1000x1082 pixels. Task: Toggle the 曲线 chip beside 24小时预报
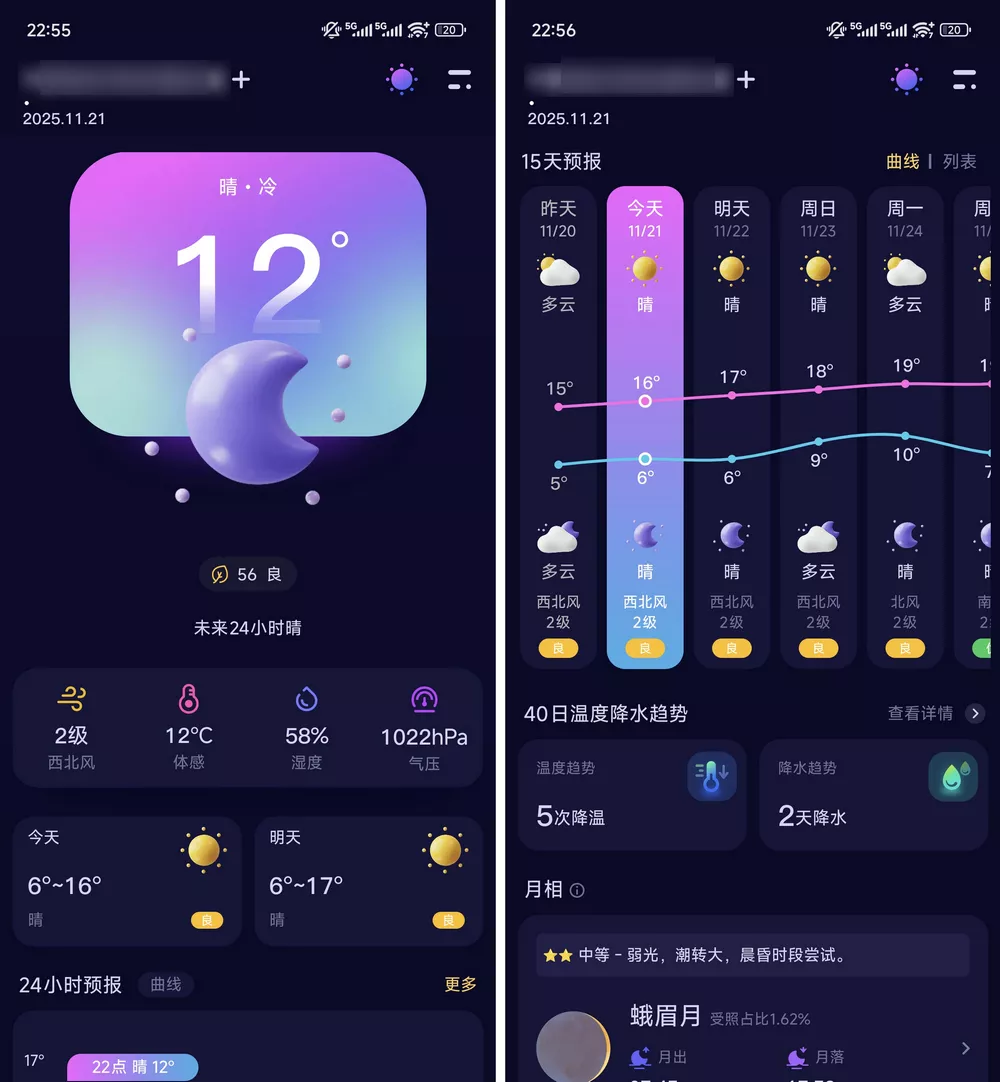[166, 984]
